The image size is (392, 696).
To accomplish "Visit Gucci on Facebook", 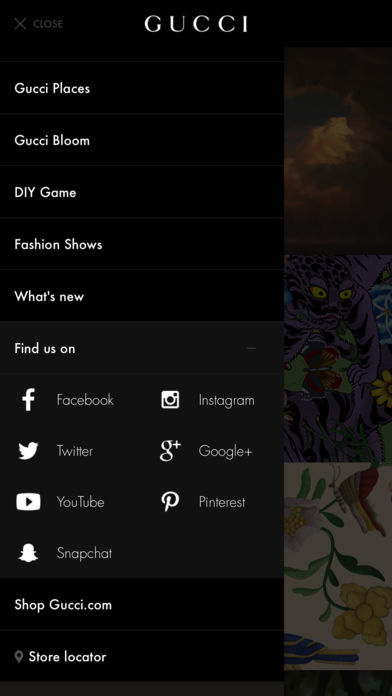I will coord(66,399).
